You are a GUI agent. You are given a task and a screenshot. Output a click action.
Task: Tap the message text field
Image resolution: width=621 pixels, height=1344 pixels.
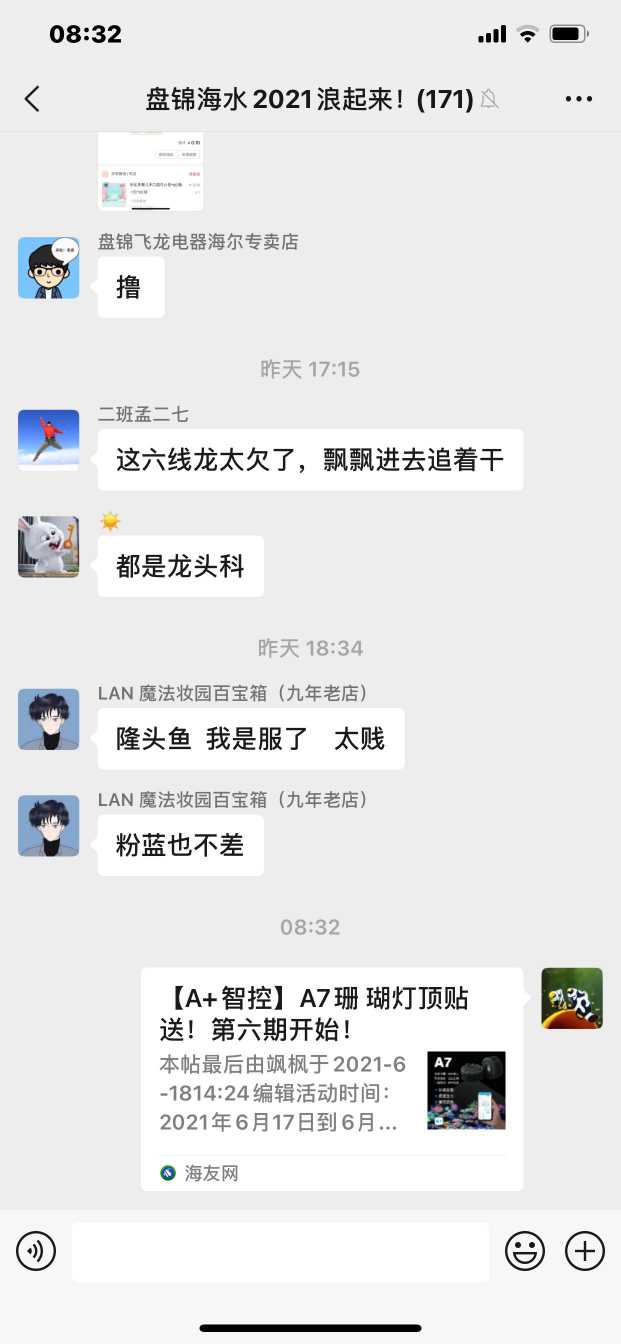280,1251
